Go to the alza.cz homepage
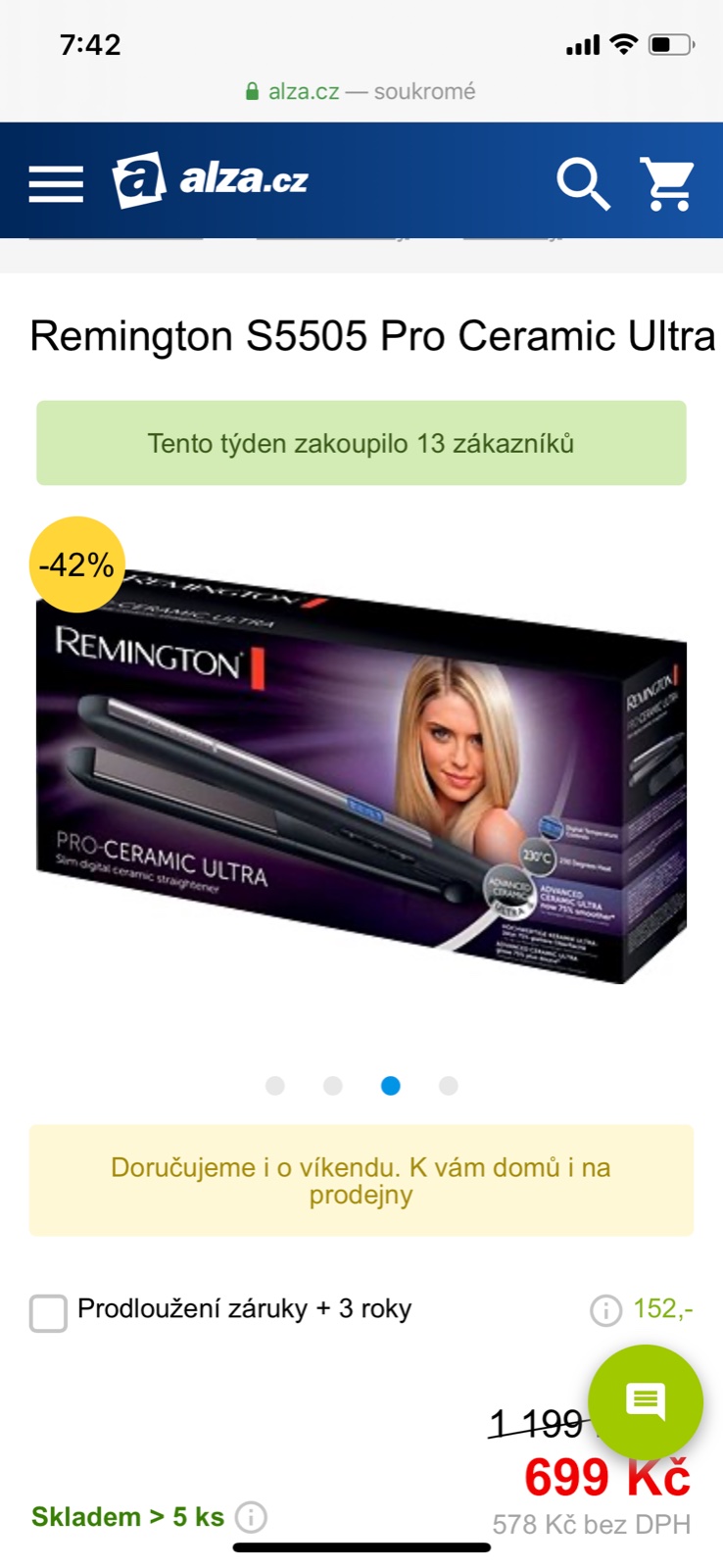 (x=211, y=180)
